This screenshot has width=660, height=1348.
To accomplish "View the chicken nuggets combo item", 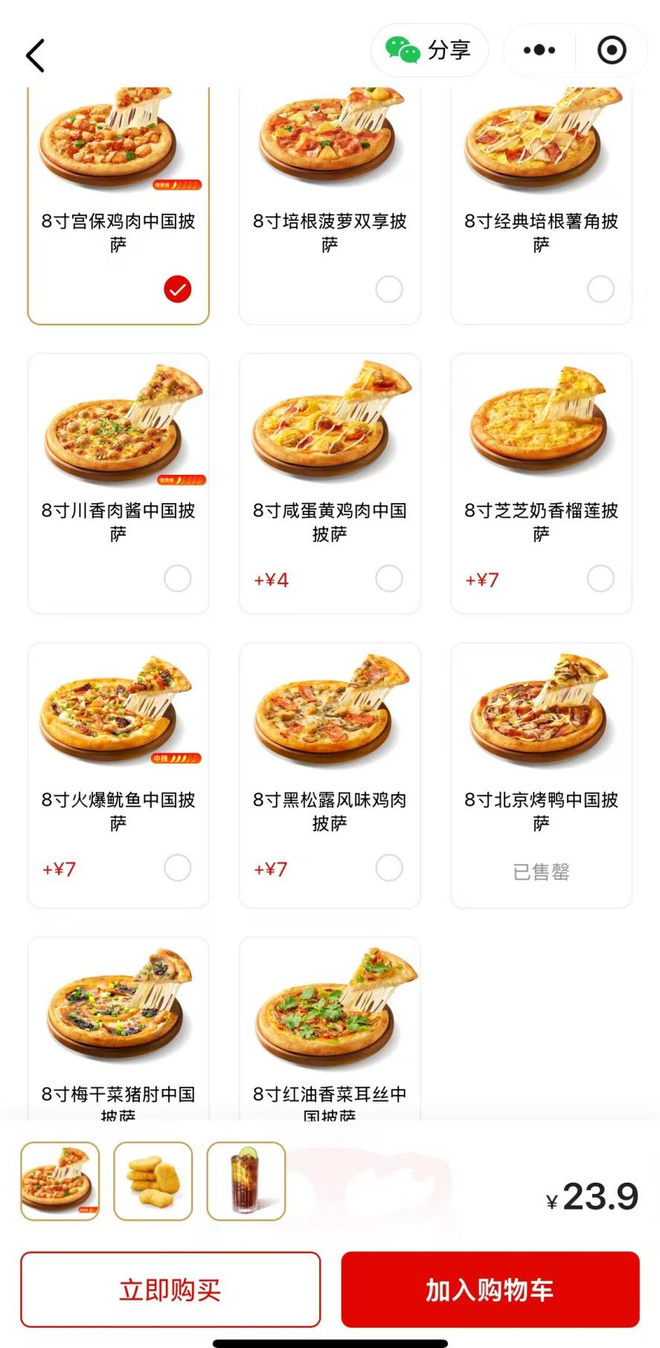I will (x=153, y=1181).
